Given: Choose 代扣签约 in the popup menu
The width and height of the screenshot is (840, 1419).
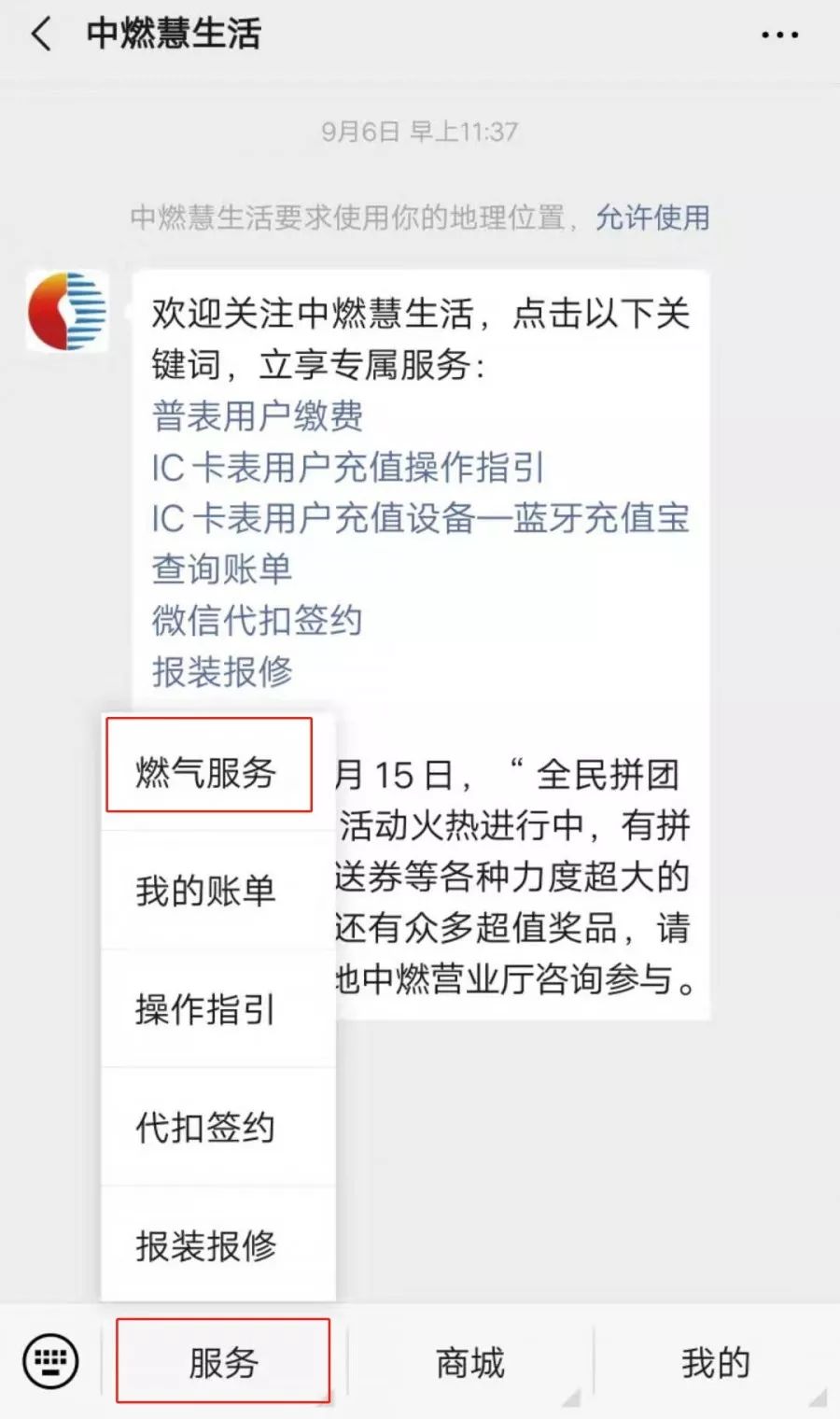Looking at the screenshot, I should [206, 1128].
